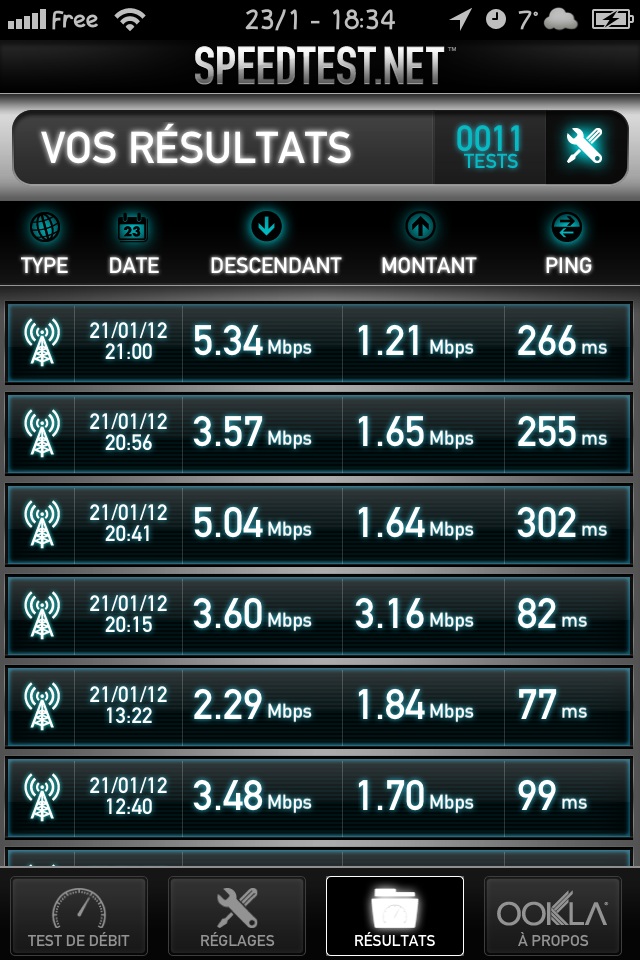Viewport: 640px width, 960px height.
Task: Open the 20:41 test result
Action: pos(320,525)
